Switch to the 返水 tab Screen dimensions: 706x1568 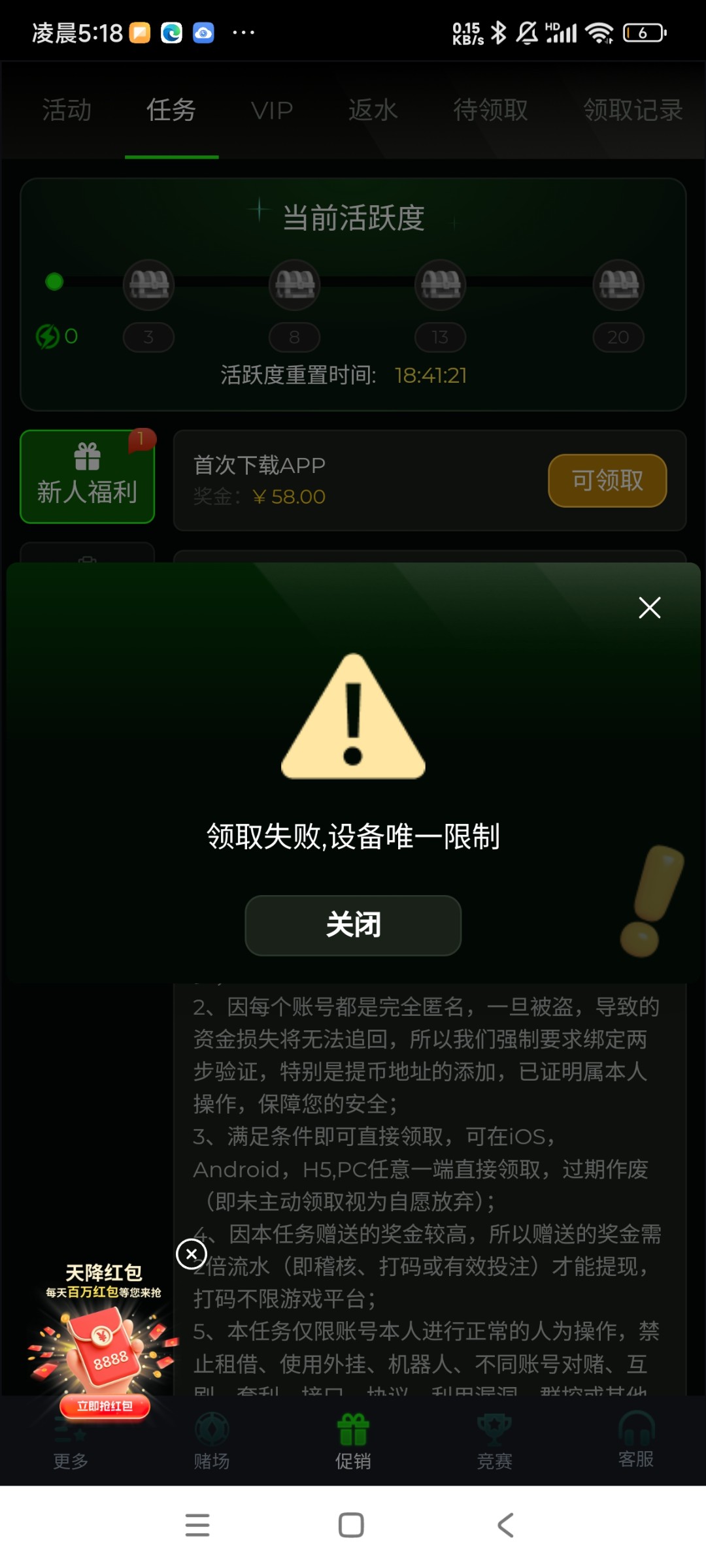pyautogui.click(x=373, y=110)
